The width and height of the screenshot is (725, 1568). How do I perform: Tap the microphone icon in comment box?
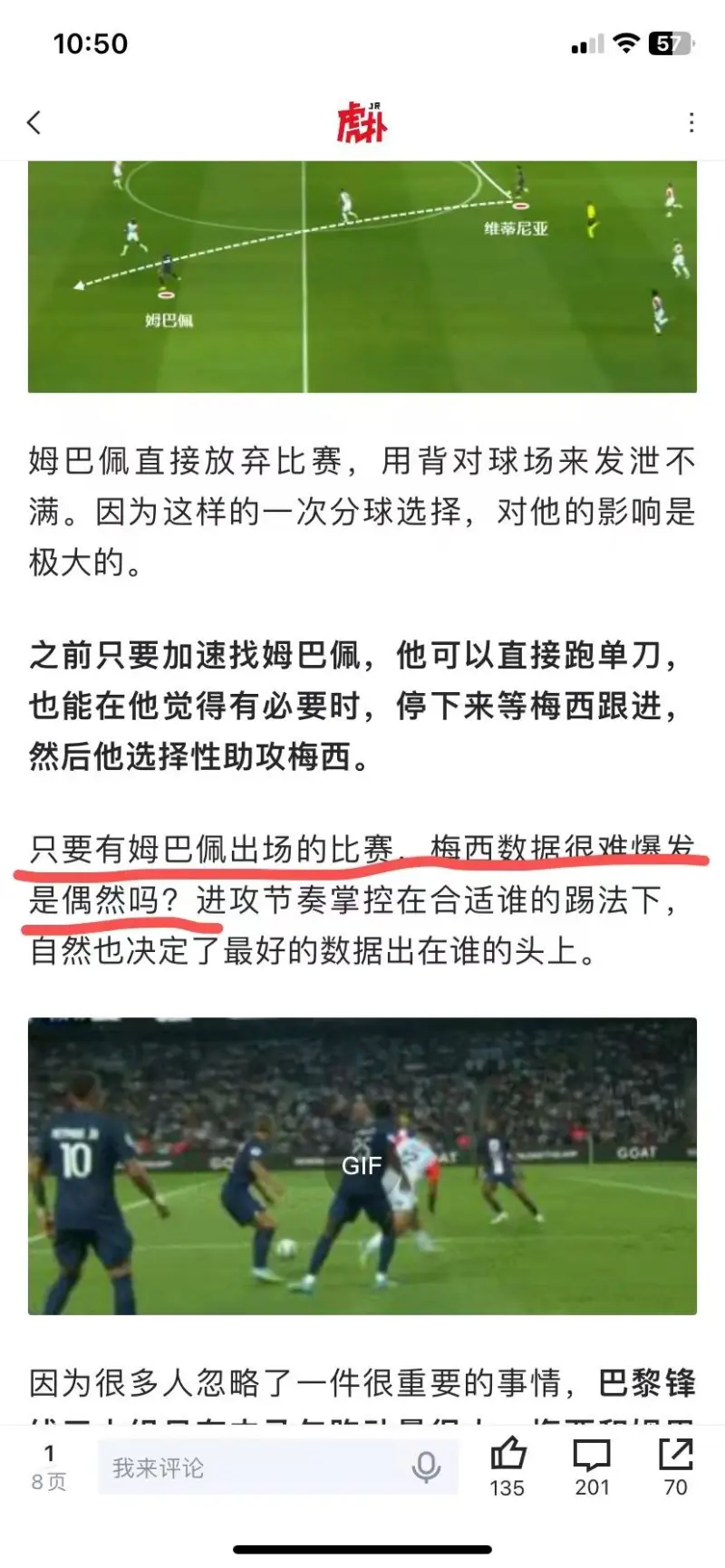[x=425, y=1468]
